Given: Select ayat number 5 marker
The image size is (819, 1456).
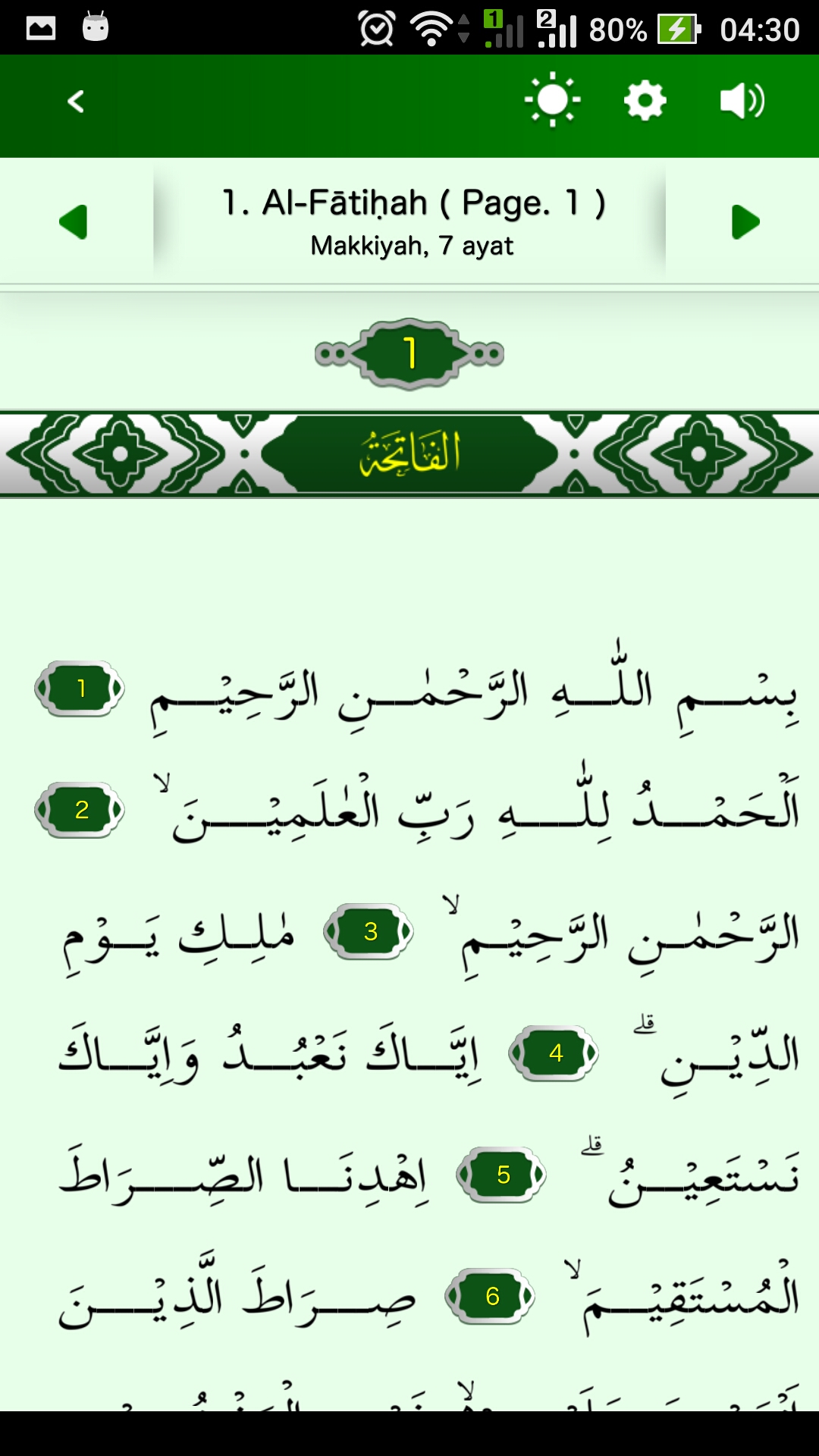Looking at the screenshot, I should (x=502, y=1175).
